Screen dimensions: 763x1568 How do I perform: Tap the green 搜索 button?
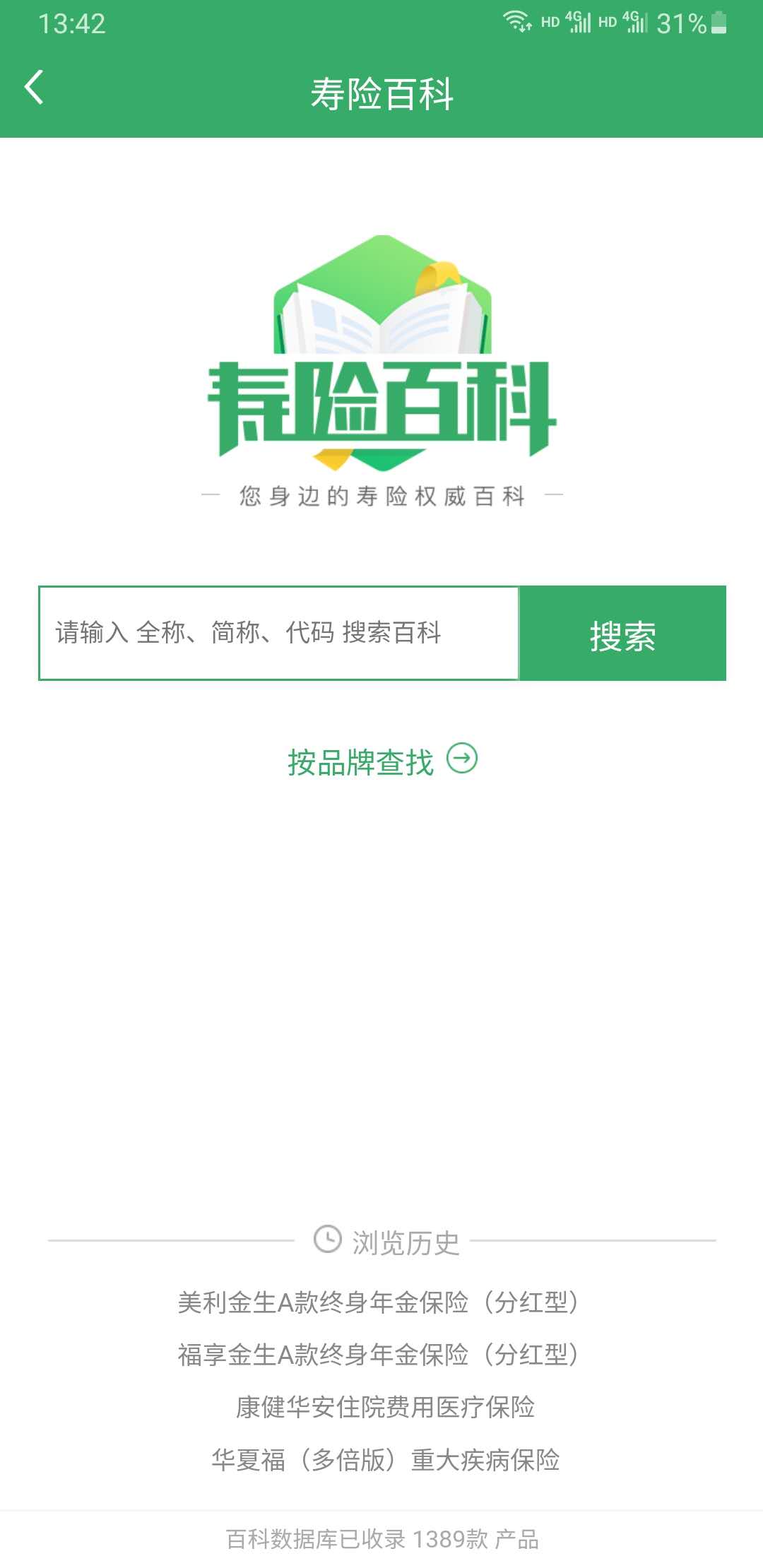pyautogui.click(x=622, y=634)
